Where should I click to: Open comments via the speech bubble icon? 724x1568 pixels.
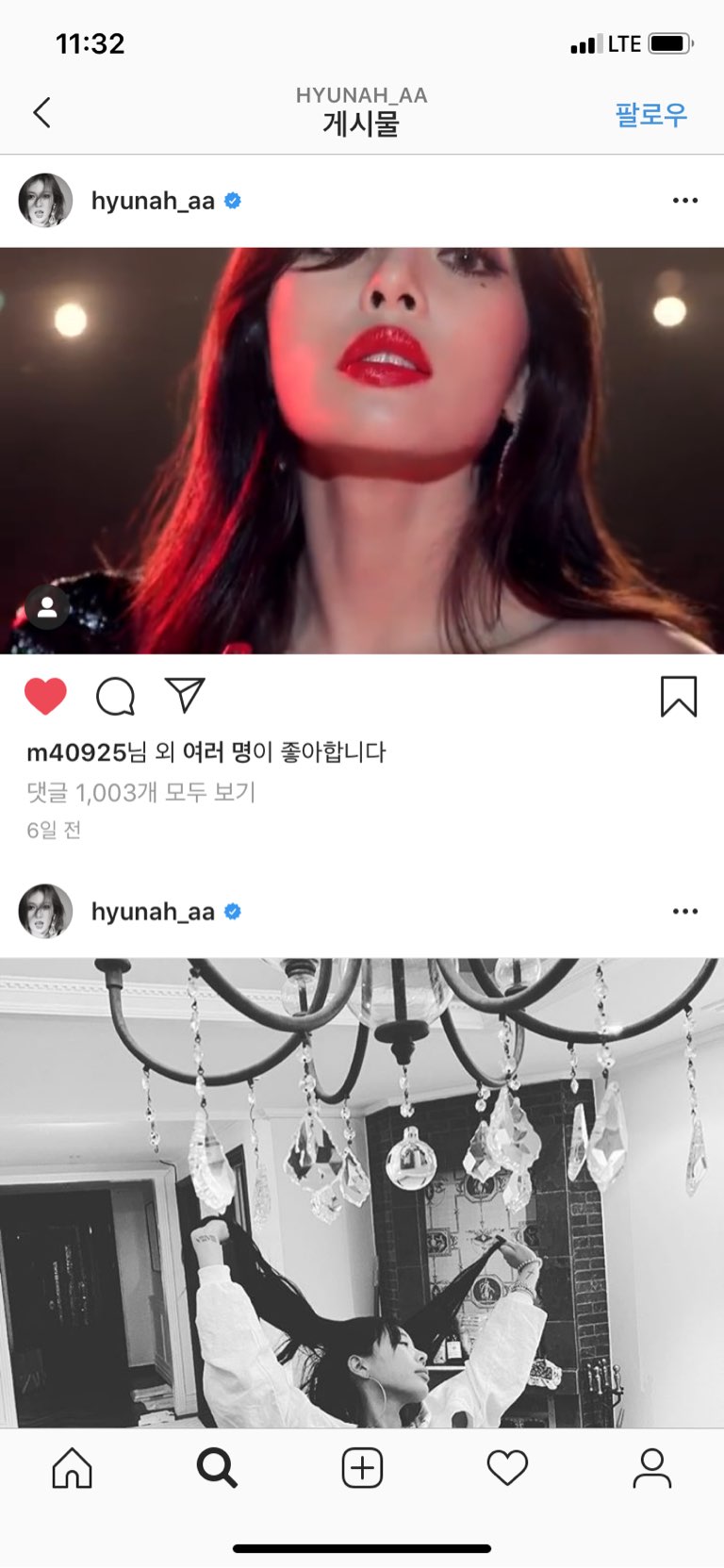[116, 697]
